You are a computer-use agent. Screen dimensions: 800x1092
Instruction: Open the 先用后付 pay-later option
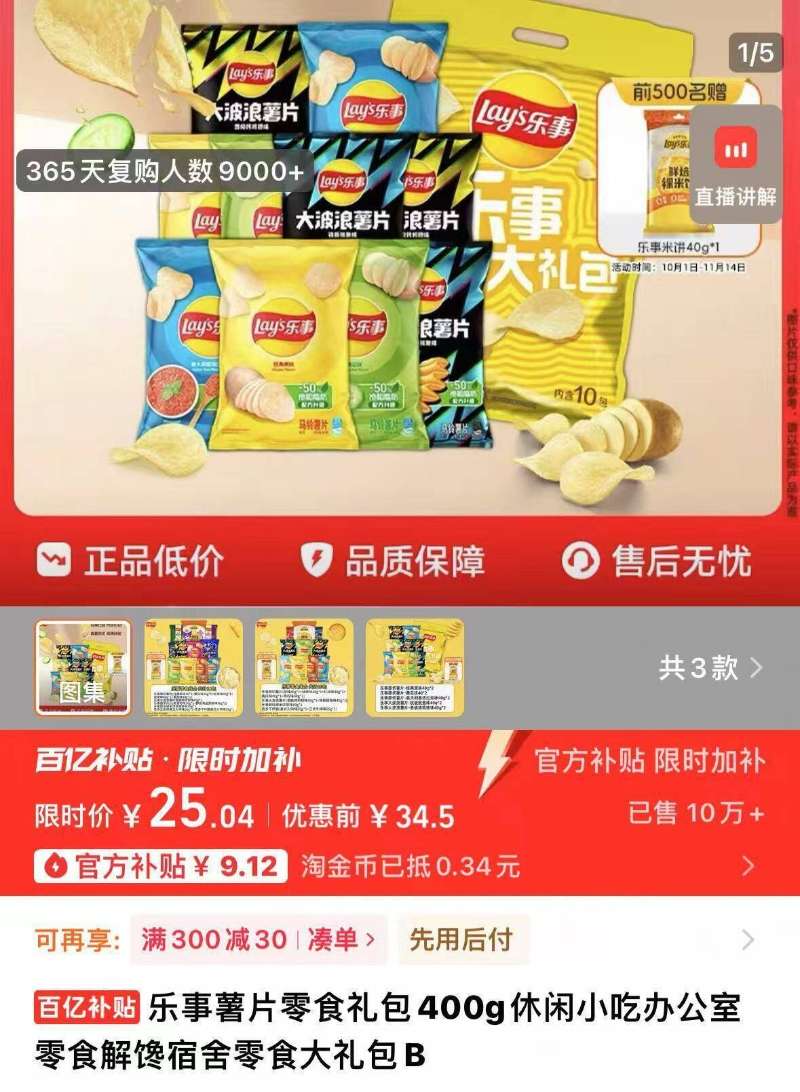pos(462,940)
